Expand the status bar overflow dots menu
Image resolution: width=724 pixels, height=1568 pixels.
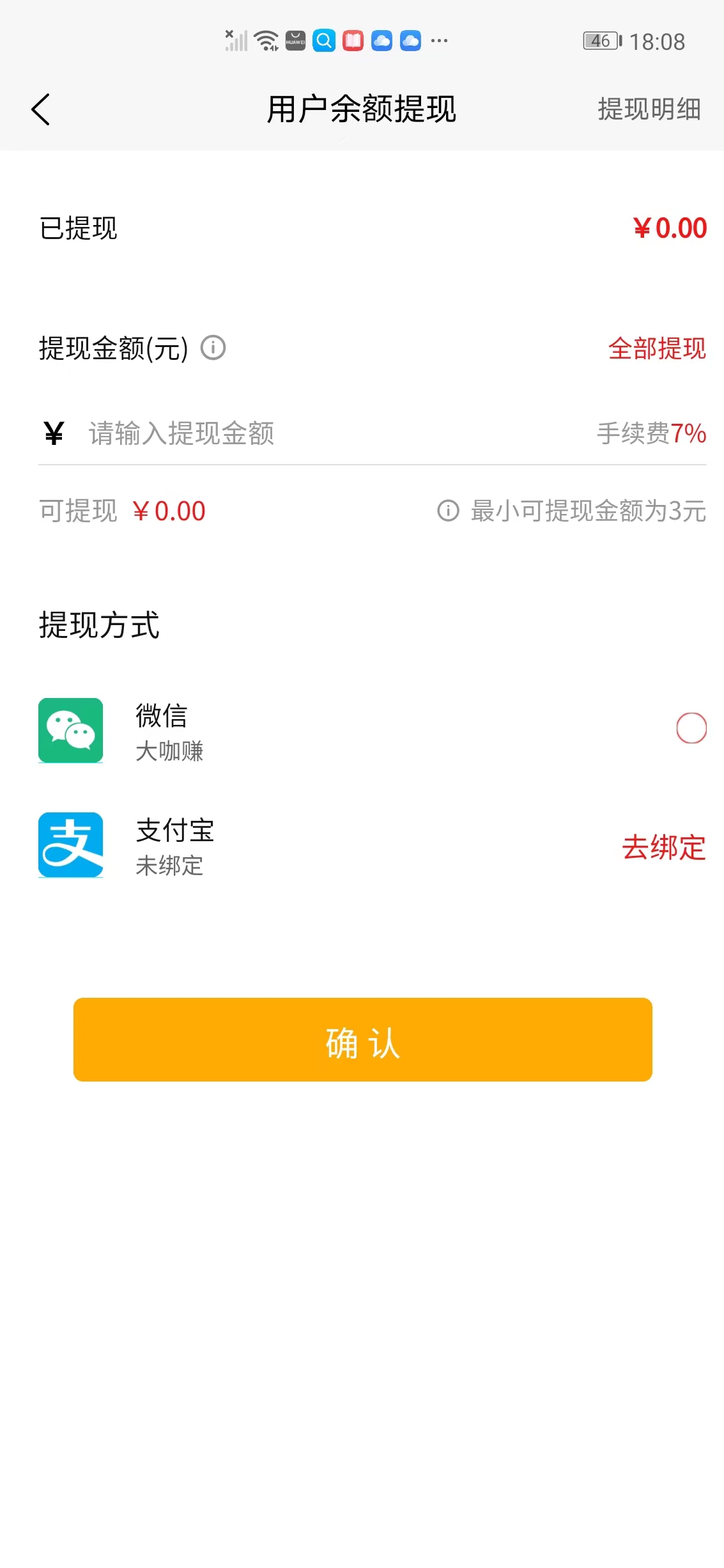438,42
